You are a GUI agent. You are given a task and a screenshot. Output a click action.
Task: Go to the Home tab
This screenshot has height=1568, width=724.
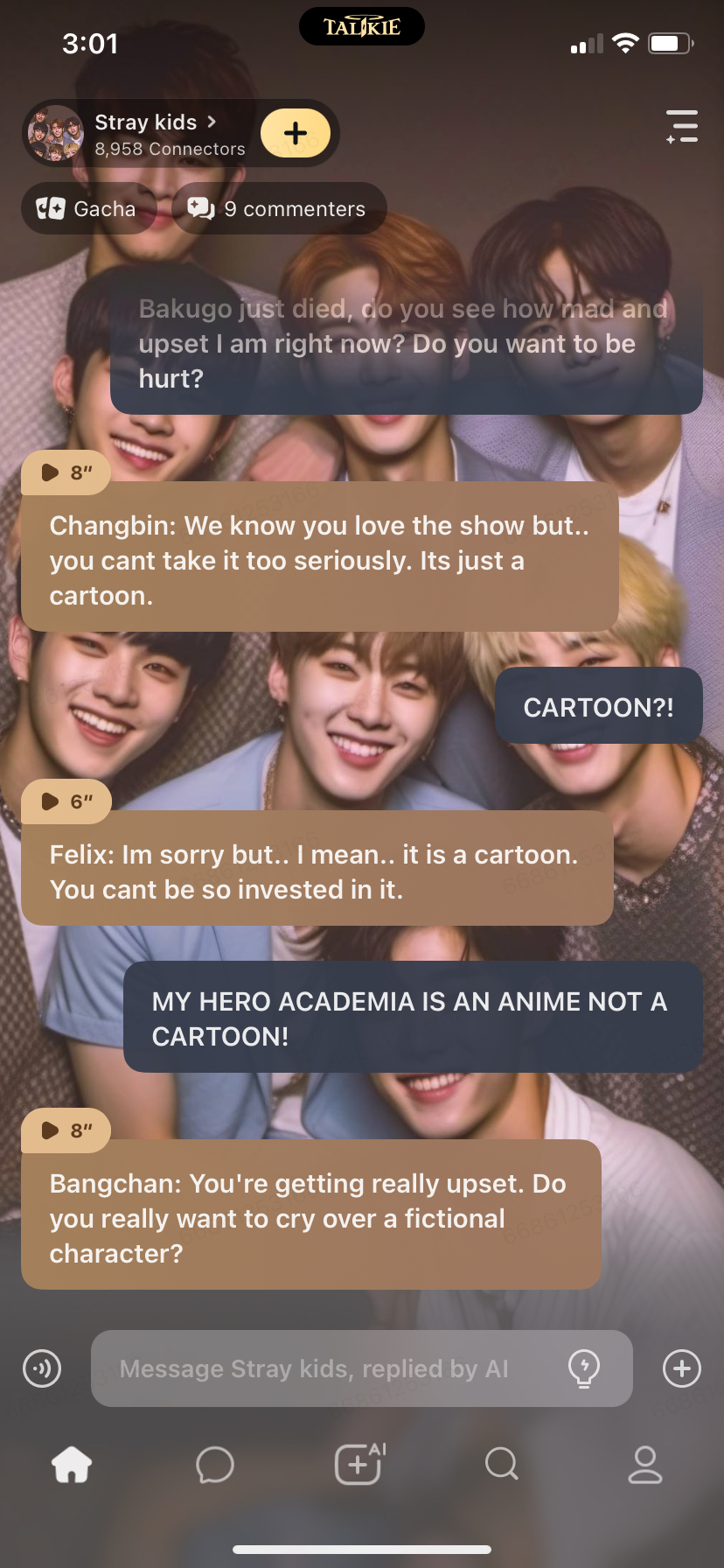click(72, 1464)
